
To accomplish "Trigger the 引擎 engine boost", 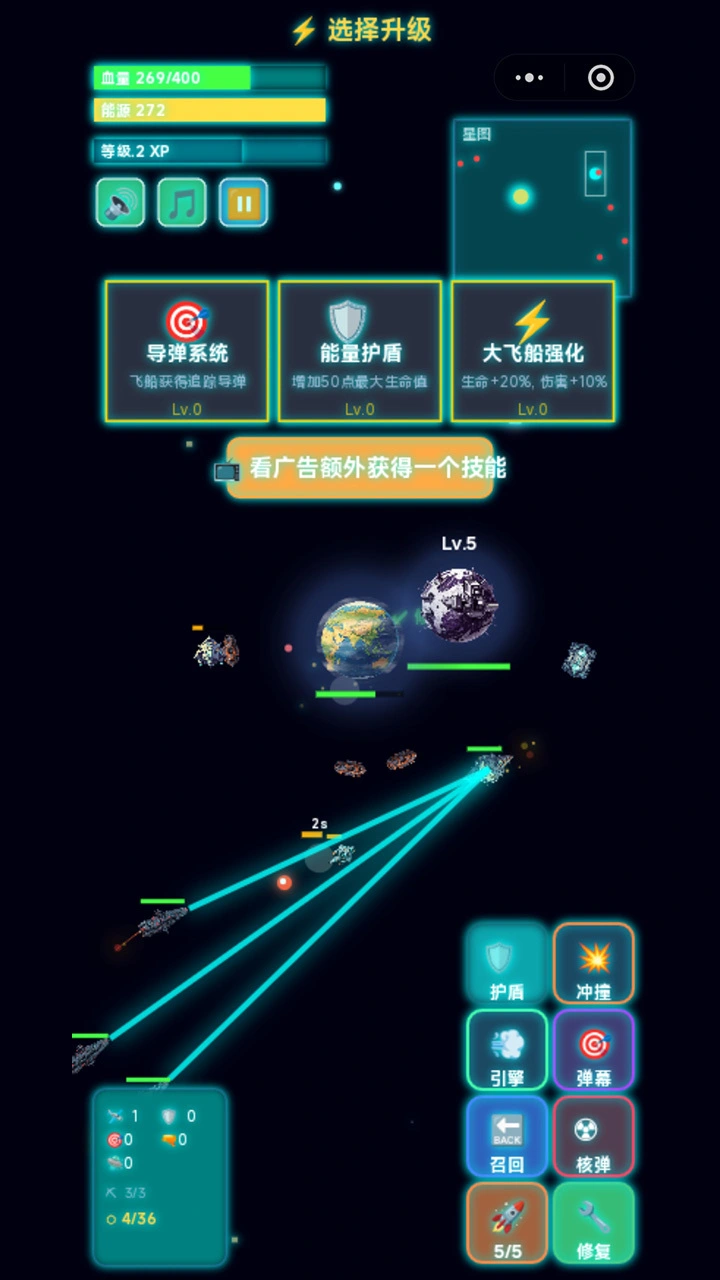I will (507, 1050).
